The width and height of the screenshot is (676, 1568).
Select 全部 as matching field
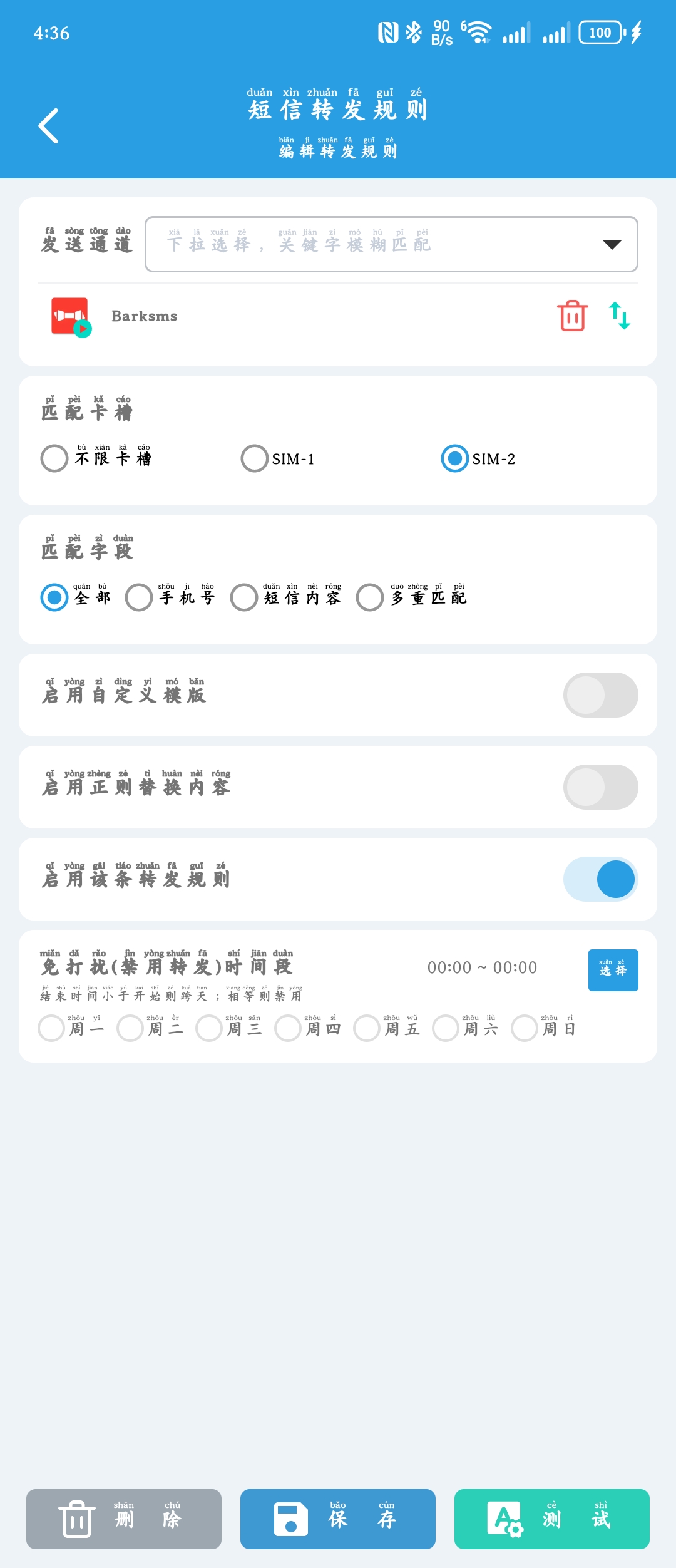coord(55,597)
